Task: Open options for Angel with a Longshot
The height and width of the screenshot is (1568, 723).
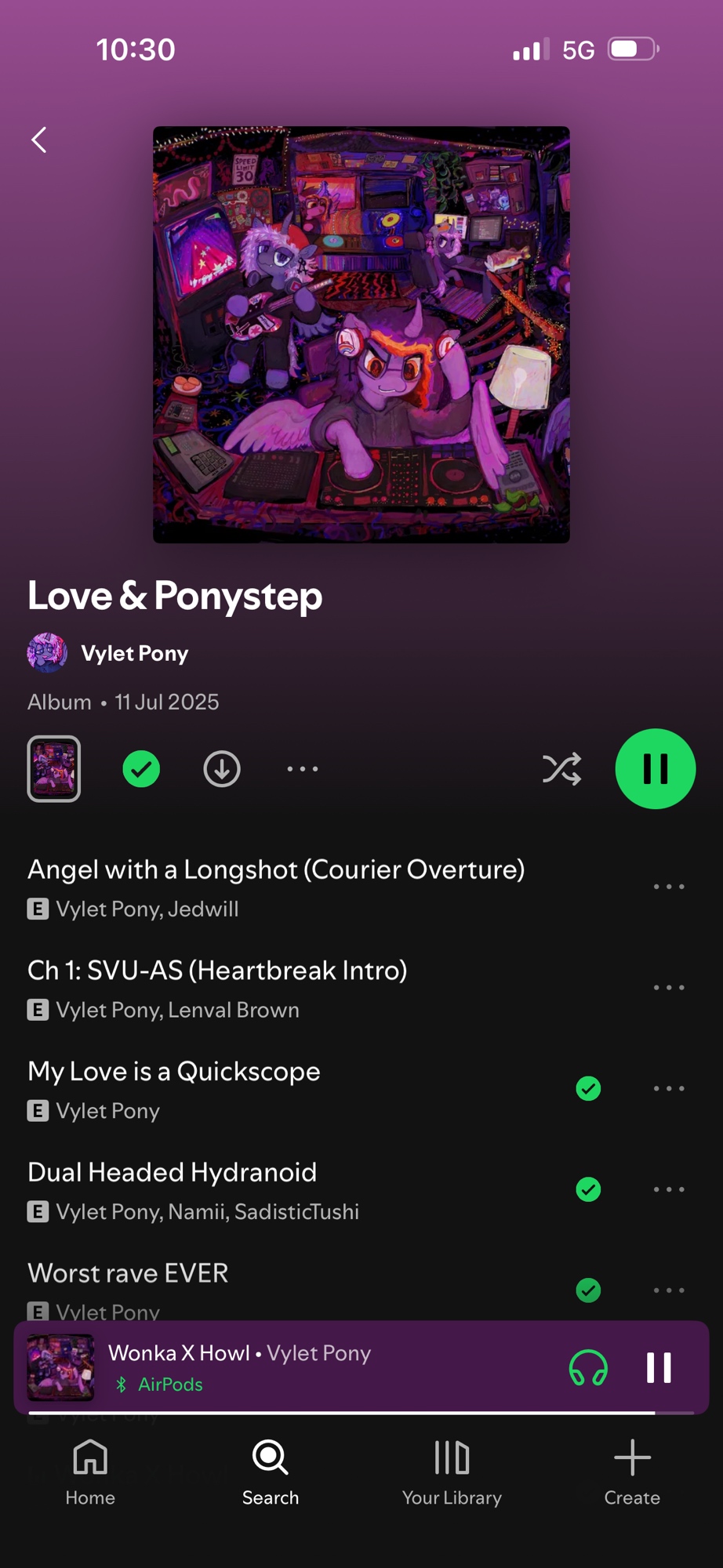Action: (669, 887)
